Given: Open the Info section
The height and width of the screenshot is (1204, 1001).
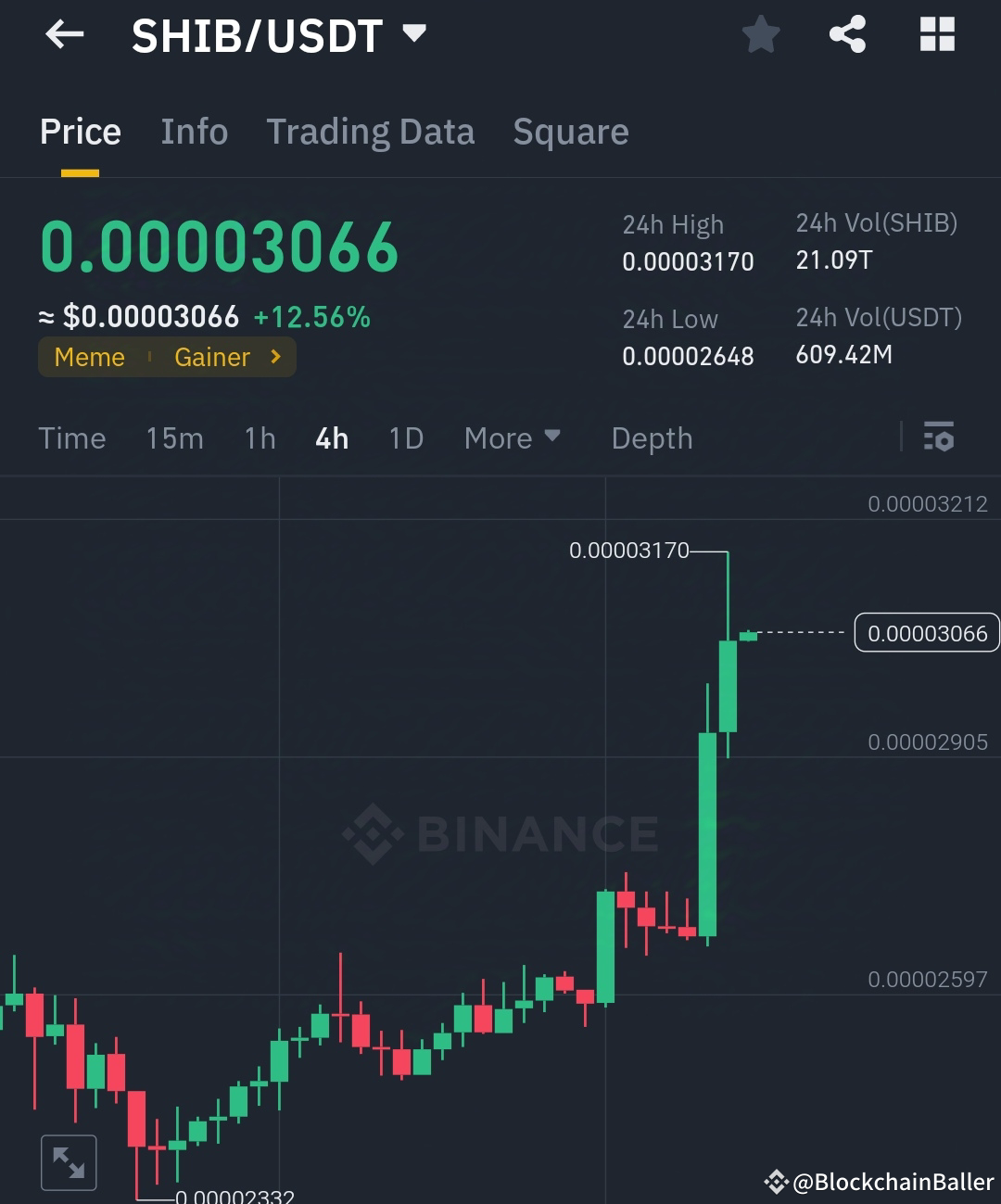Looking at the screenshot, I should point(195,131).
